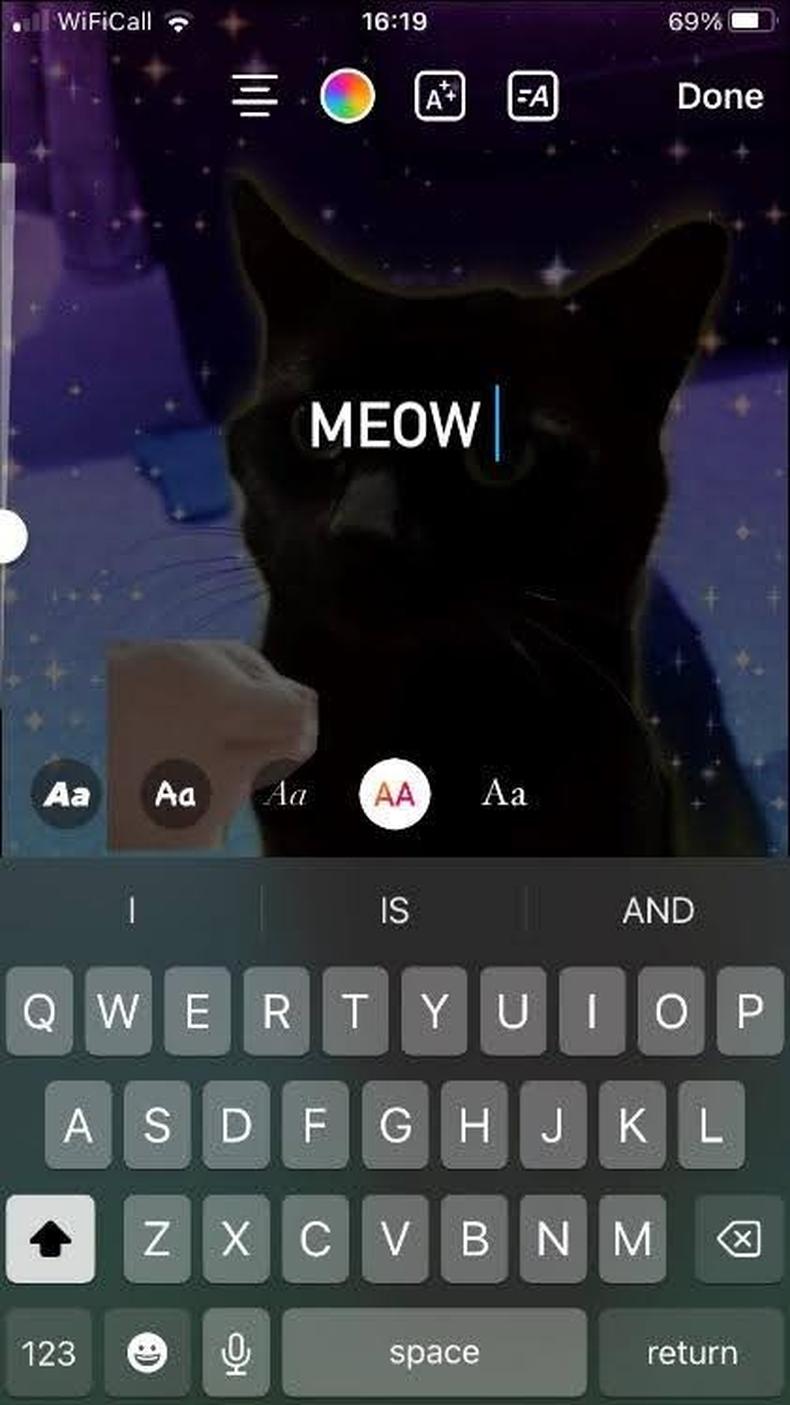
Task: Change the text alignment
Action: point(255,97)
